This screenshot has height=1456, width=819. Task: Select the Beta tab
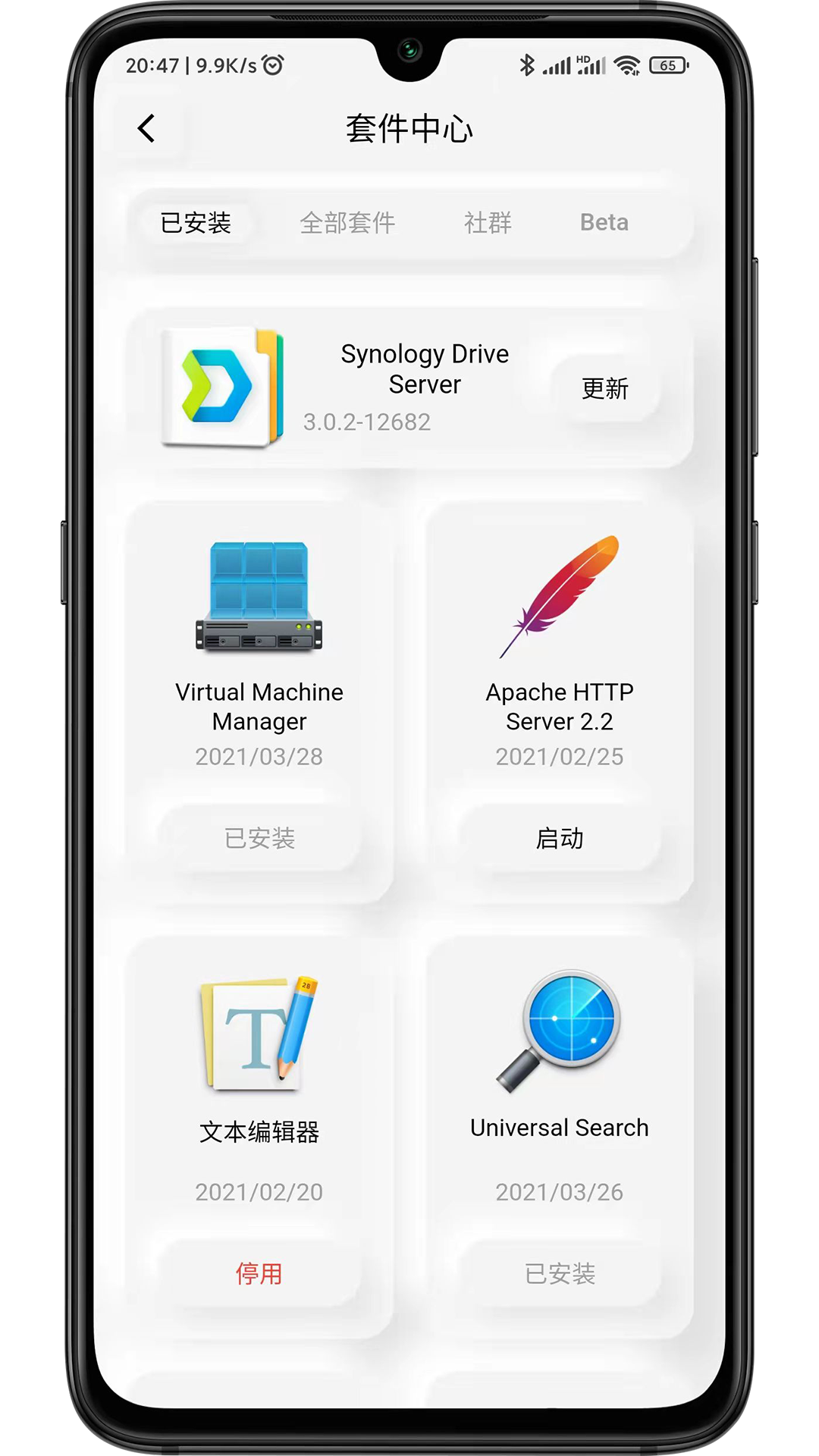click(604, 222)
